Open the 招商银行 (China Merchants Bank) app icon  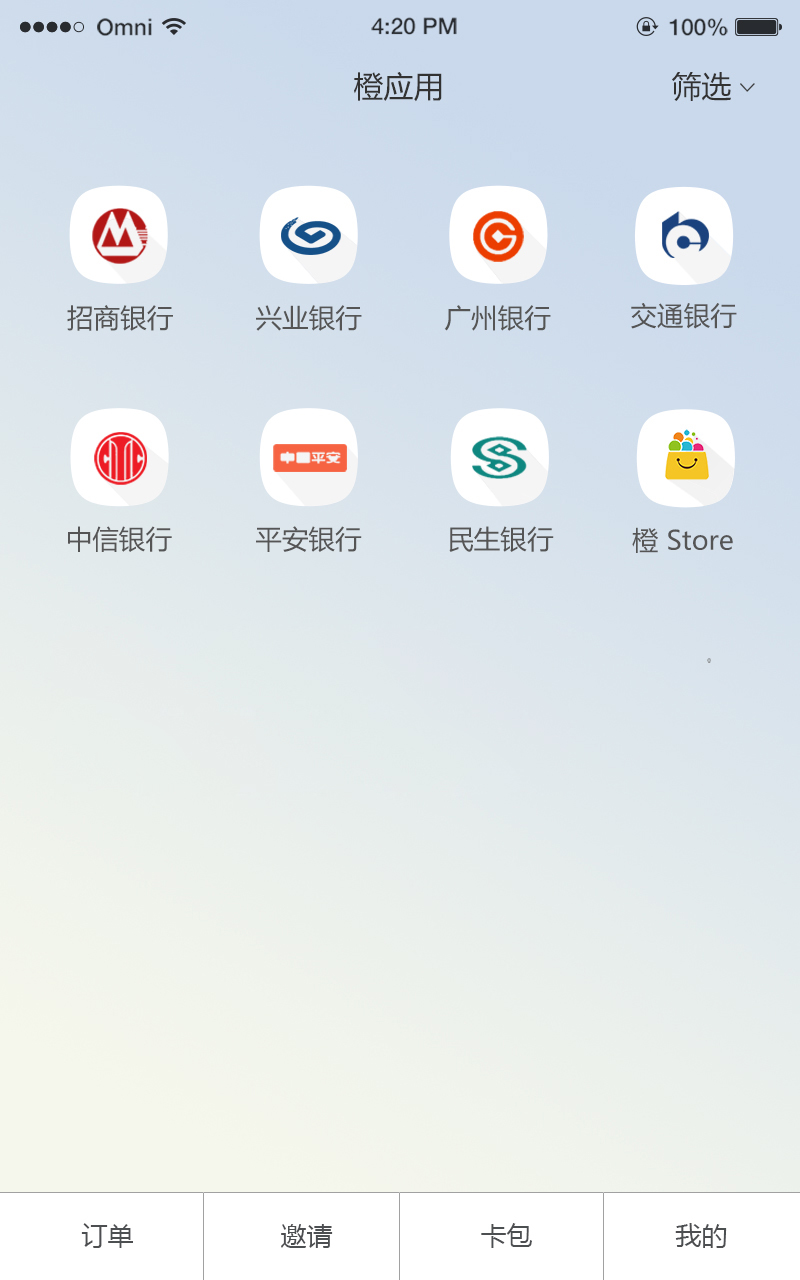[118, 235]
